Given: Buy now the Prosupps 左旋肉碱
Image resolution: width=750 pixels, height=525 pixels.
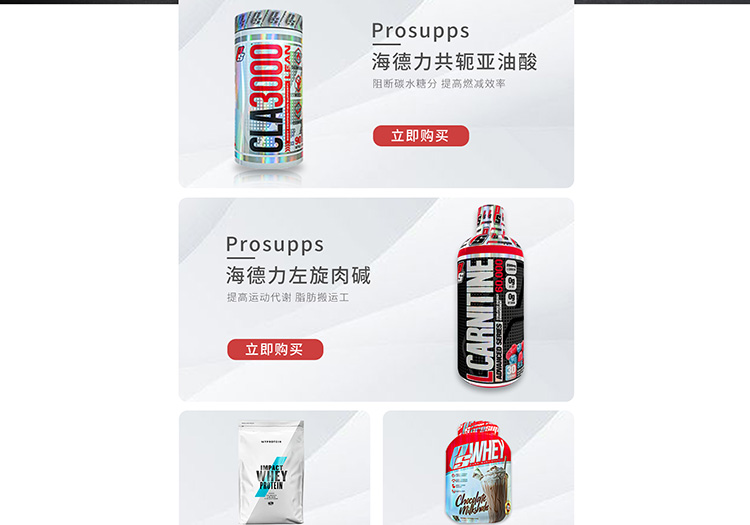Looking at the screenshot, I should (x=275, y=350).
